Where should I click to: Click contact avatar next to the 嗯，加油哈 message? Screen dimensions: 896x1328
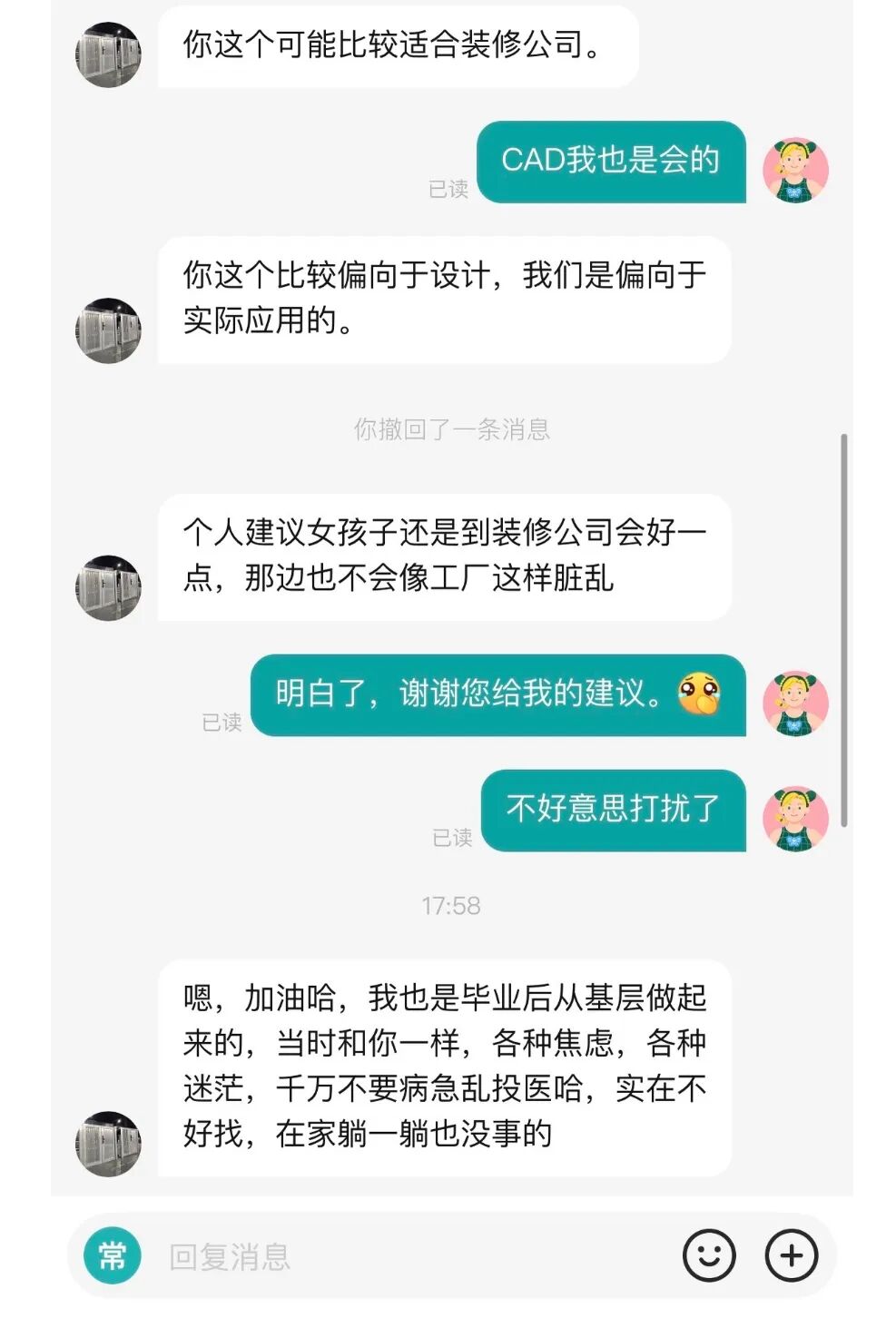coord(109,1135)
